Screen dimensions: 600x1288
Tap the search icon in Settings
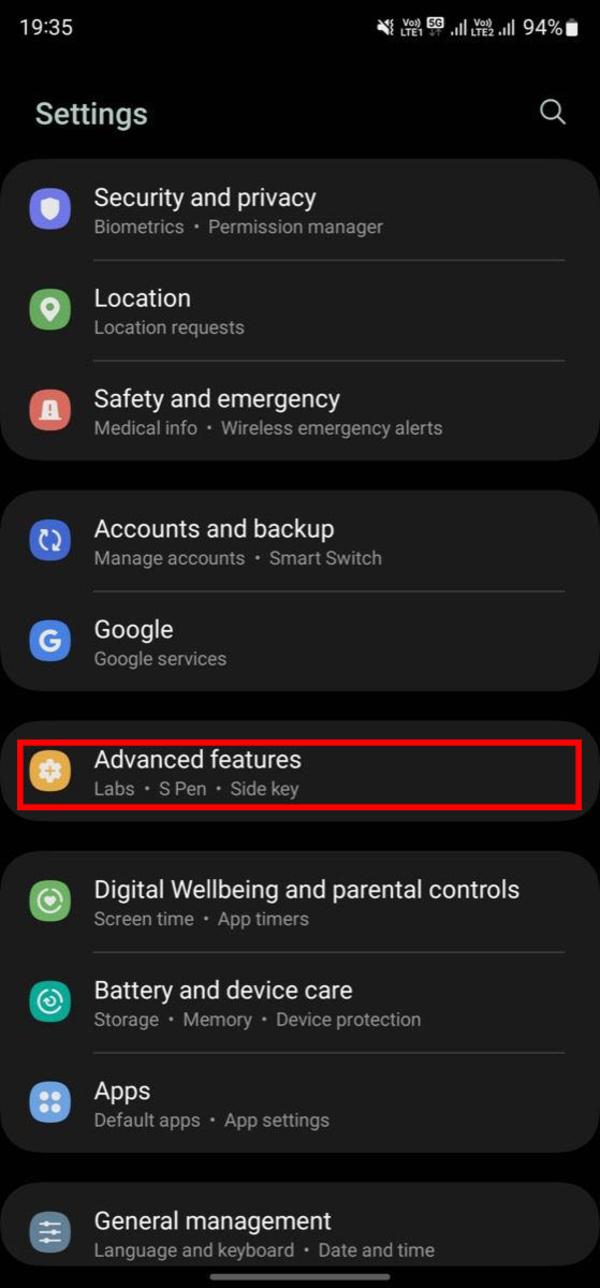(x=553, y=112)
